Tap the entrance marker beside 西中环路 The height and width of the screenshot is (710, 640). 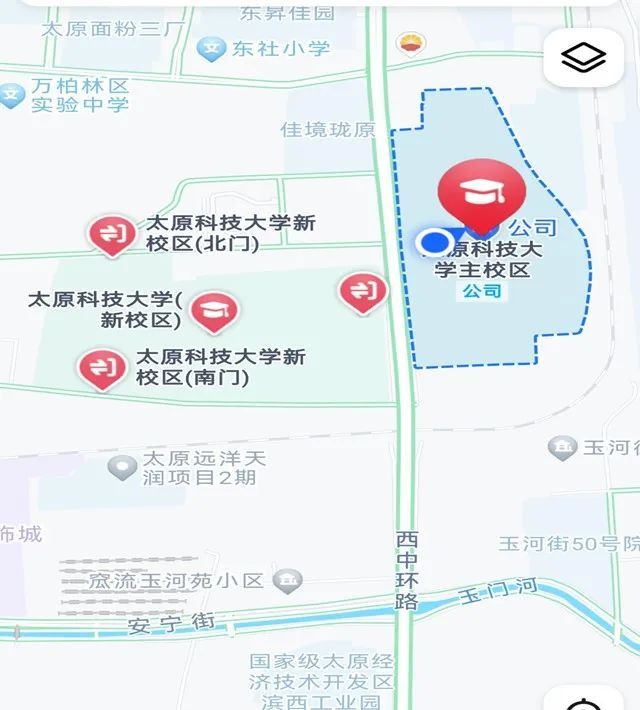point(363,293)
